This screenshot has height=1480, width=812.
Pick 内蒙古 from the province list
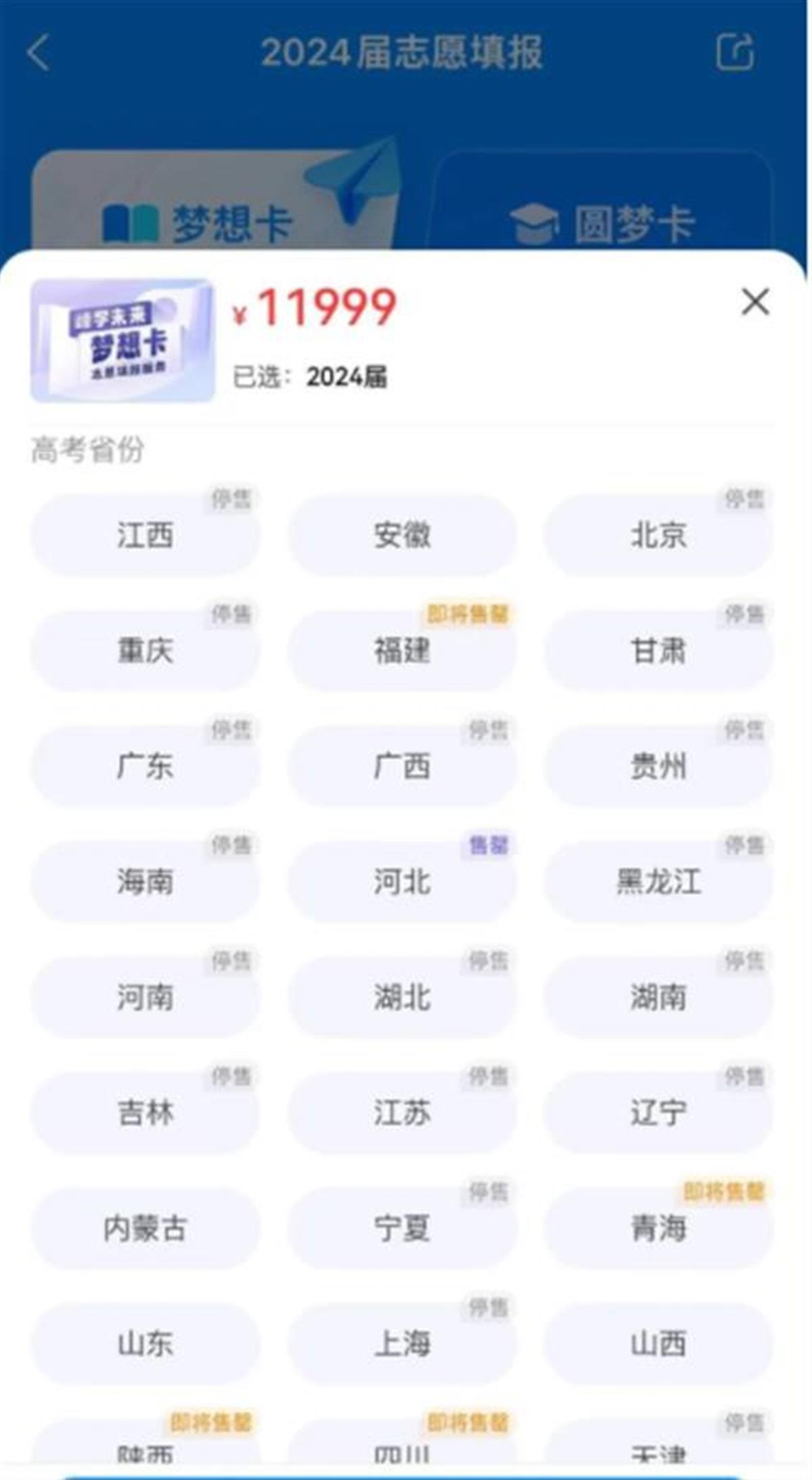click(x=145, y=1228)
